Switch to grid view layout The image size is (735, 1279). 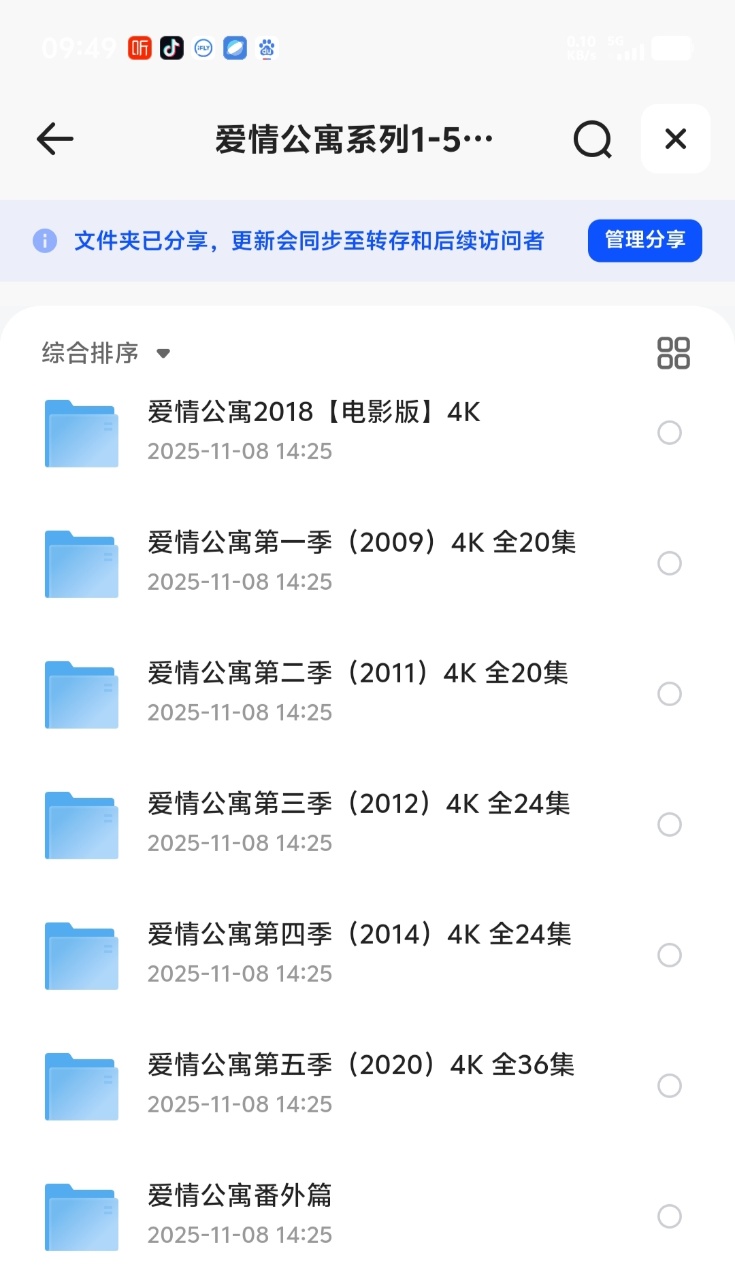(673, 353)
